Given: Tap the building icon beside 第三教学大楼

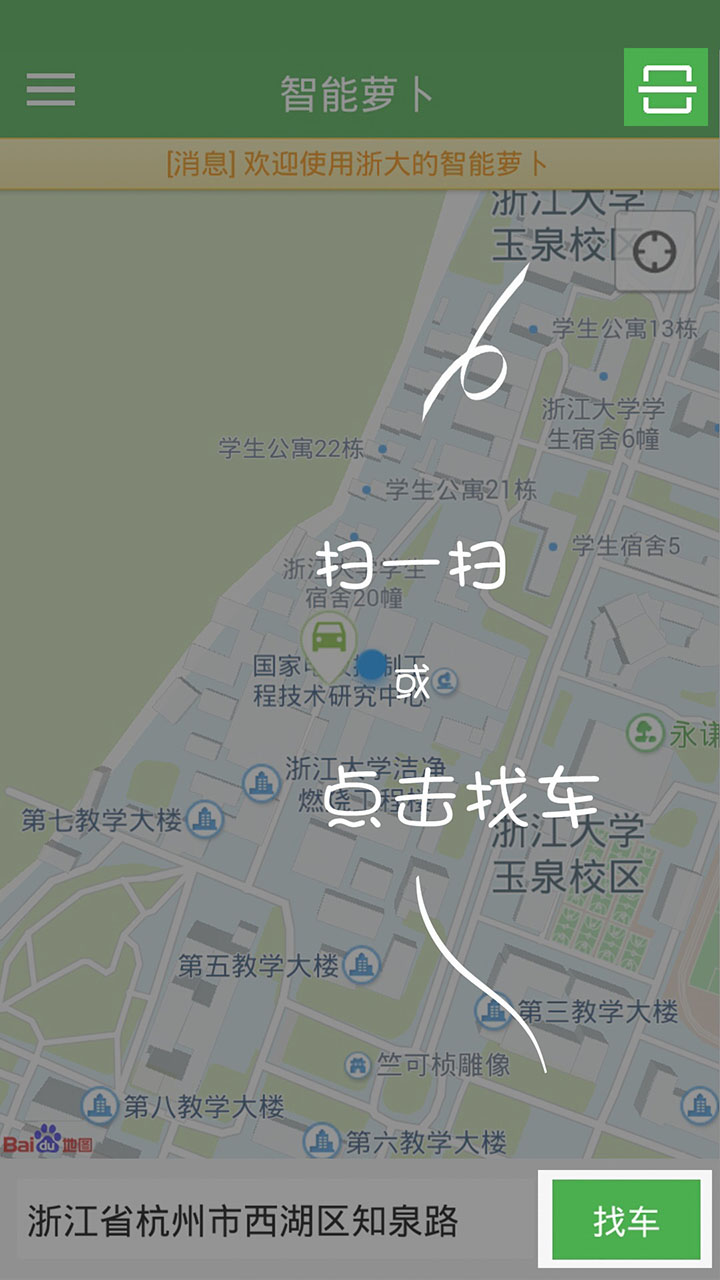Looking at the screenshot, I should coord(491,1012).
